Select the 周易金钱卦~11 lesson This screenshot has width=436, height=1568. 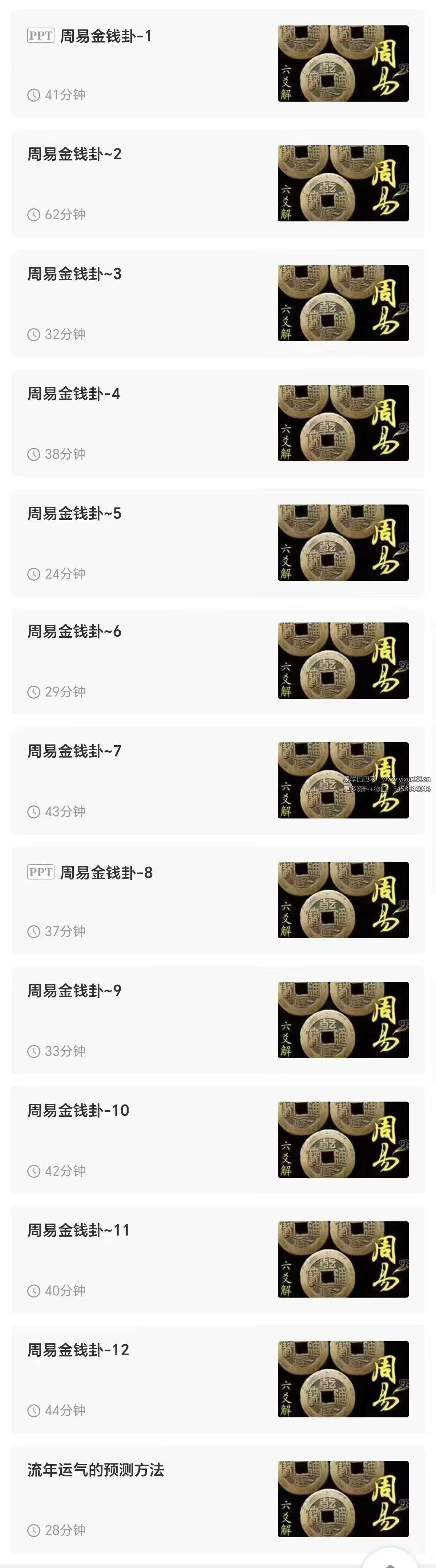78,1231
